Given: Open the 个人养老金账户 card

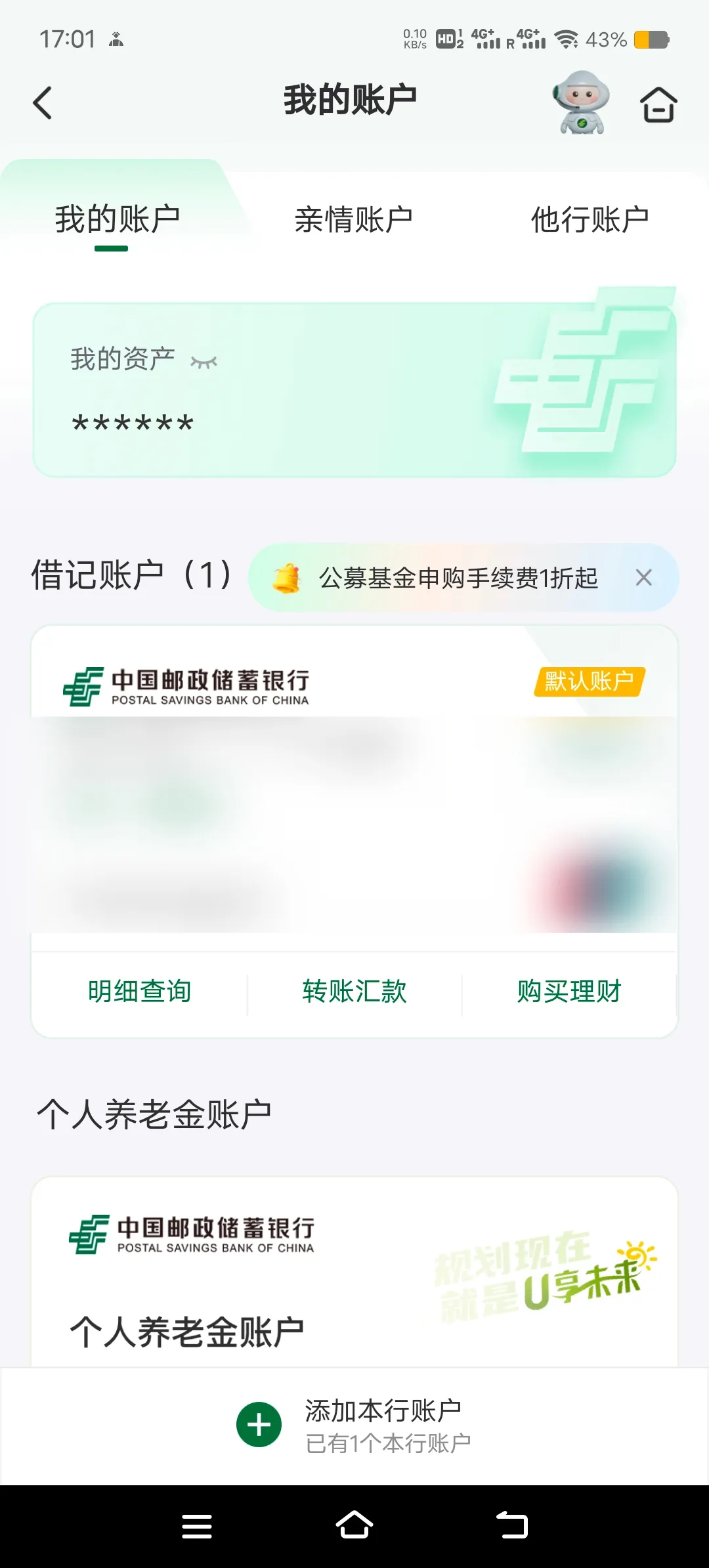Looking at the screenshot, I should pyautogui.click(x=354, y=1274).
